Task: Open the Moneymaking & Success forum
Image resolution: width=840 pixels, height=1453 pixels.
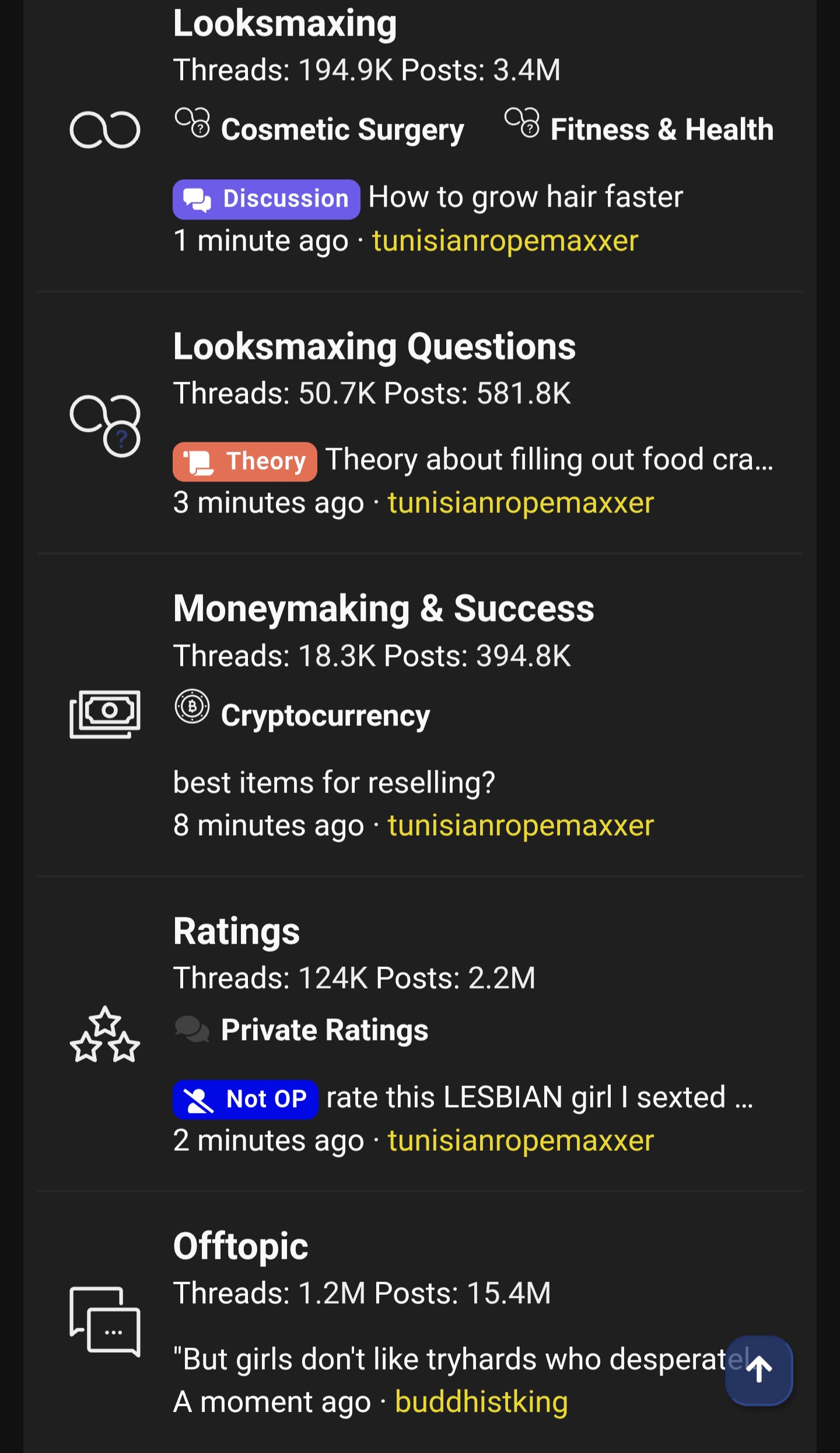Action: [383, 609]
